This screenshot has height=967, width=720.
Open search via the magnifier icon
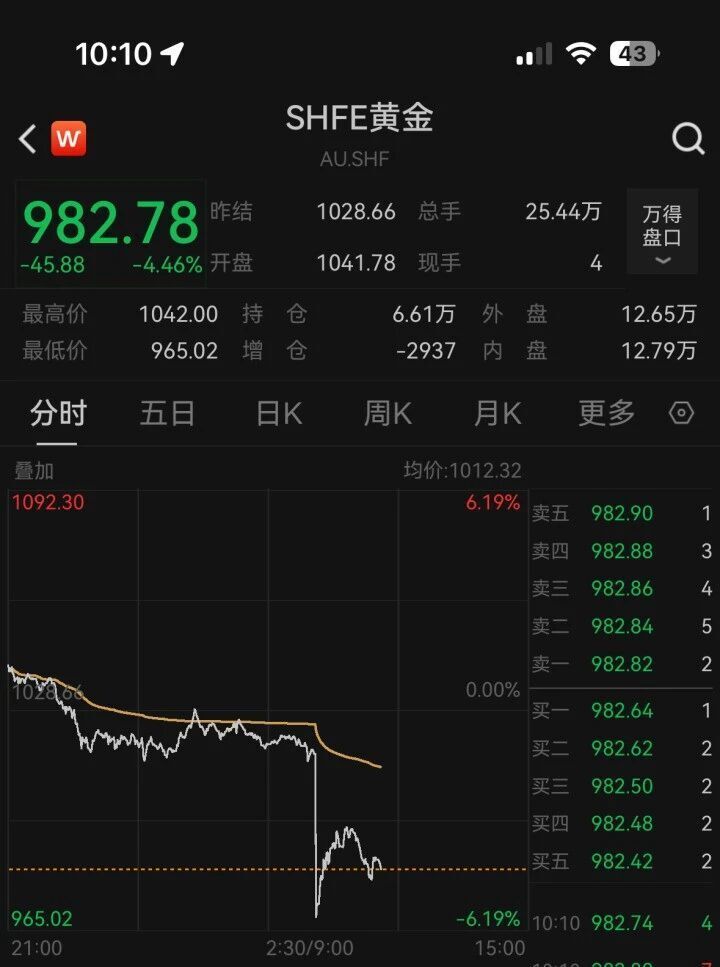click(686, 139)
